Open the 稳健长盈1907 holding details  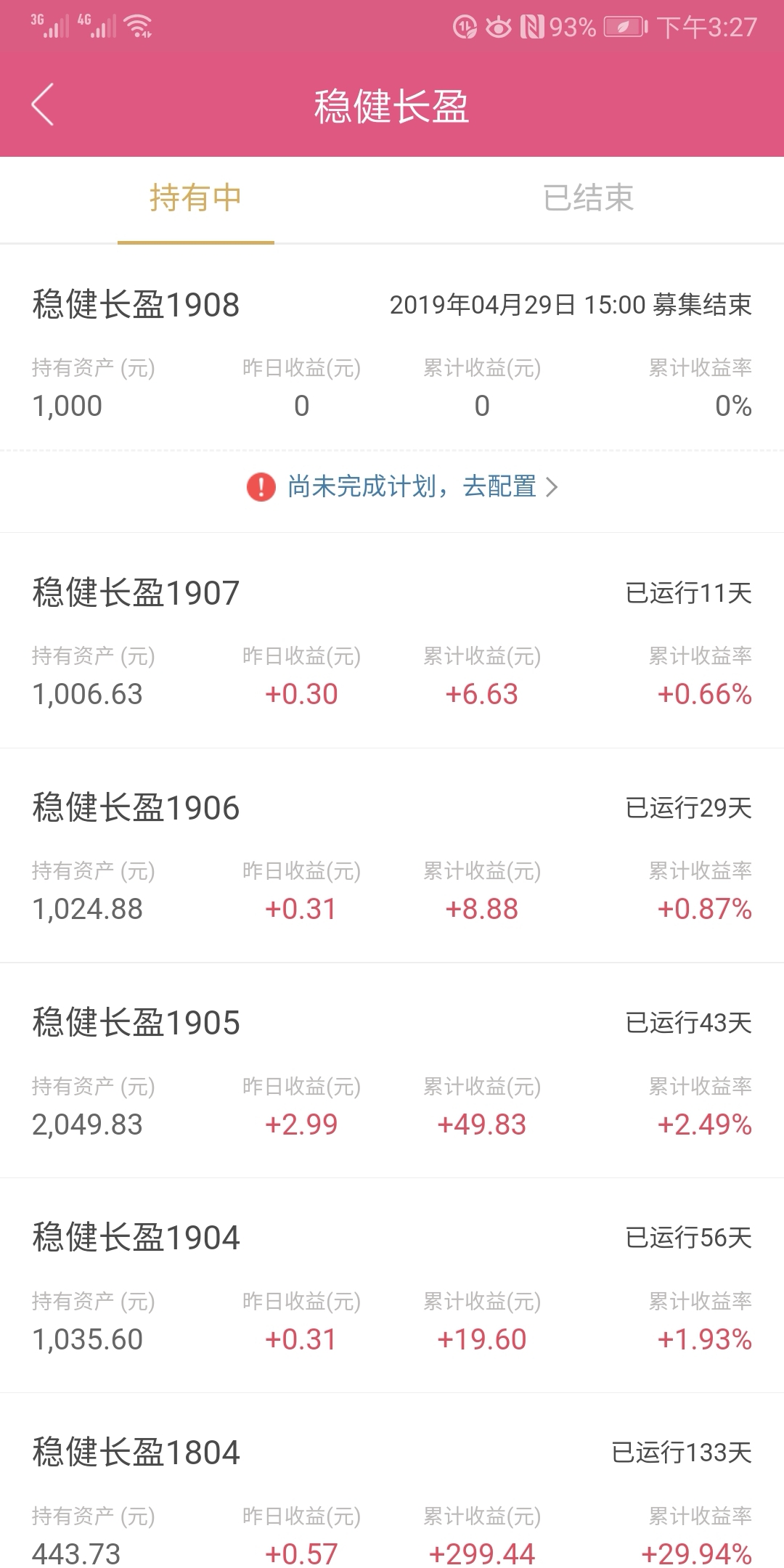tap(392, 641)
